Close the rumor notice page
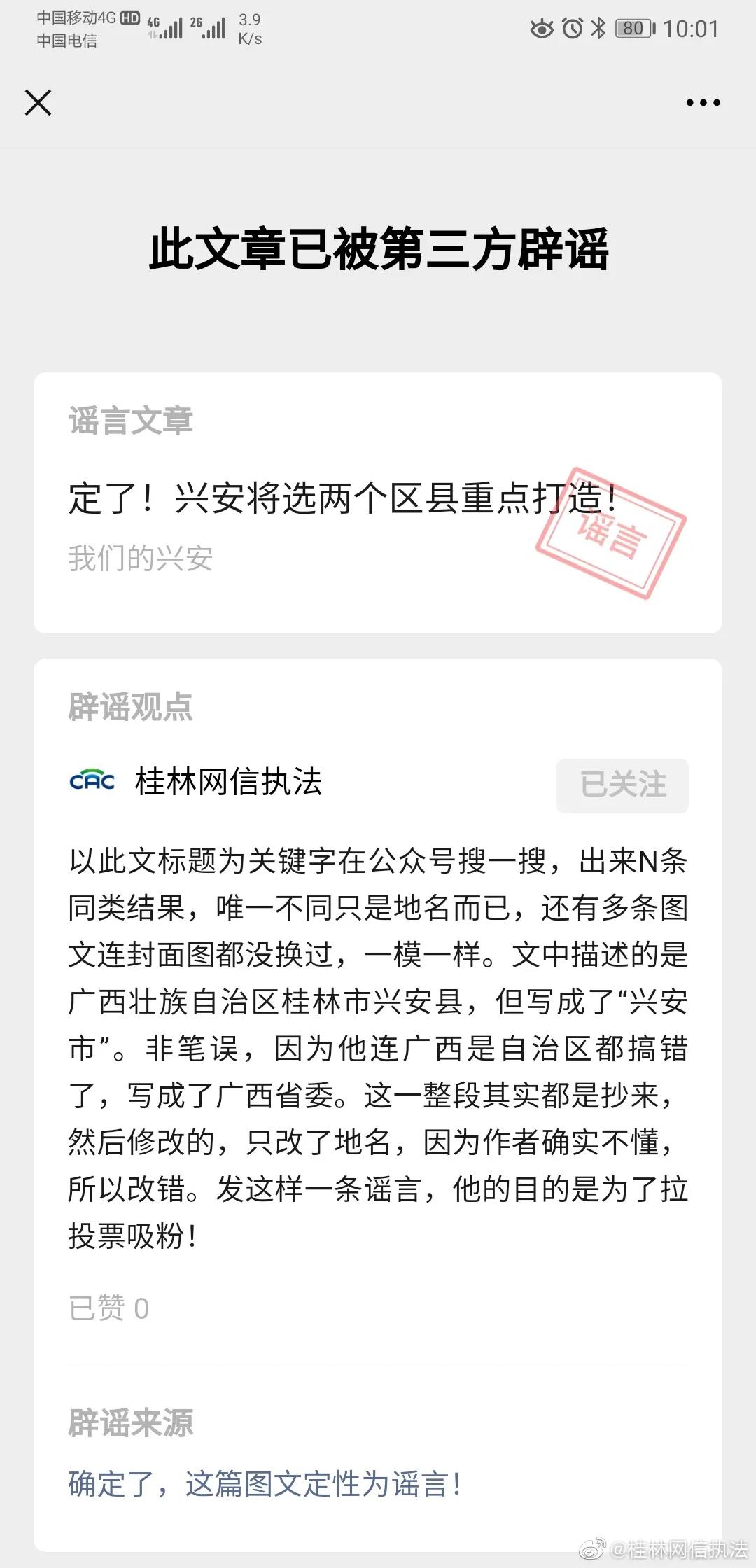Image resolution: width=756 pixels, height=1568 pixels. 38,102
